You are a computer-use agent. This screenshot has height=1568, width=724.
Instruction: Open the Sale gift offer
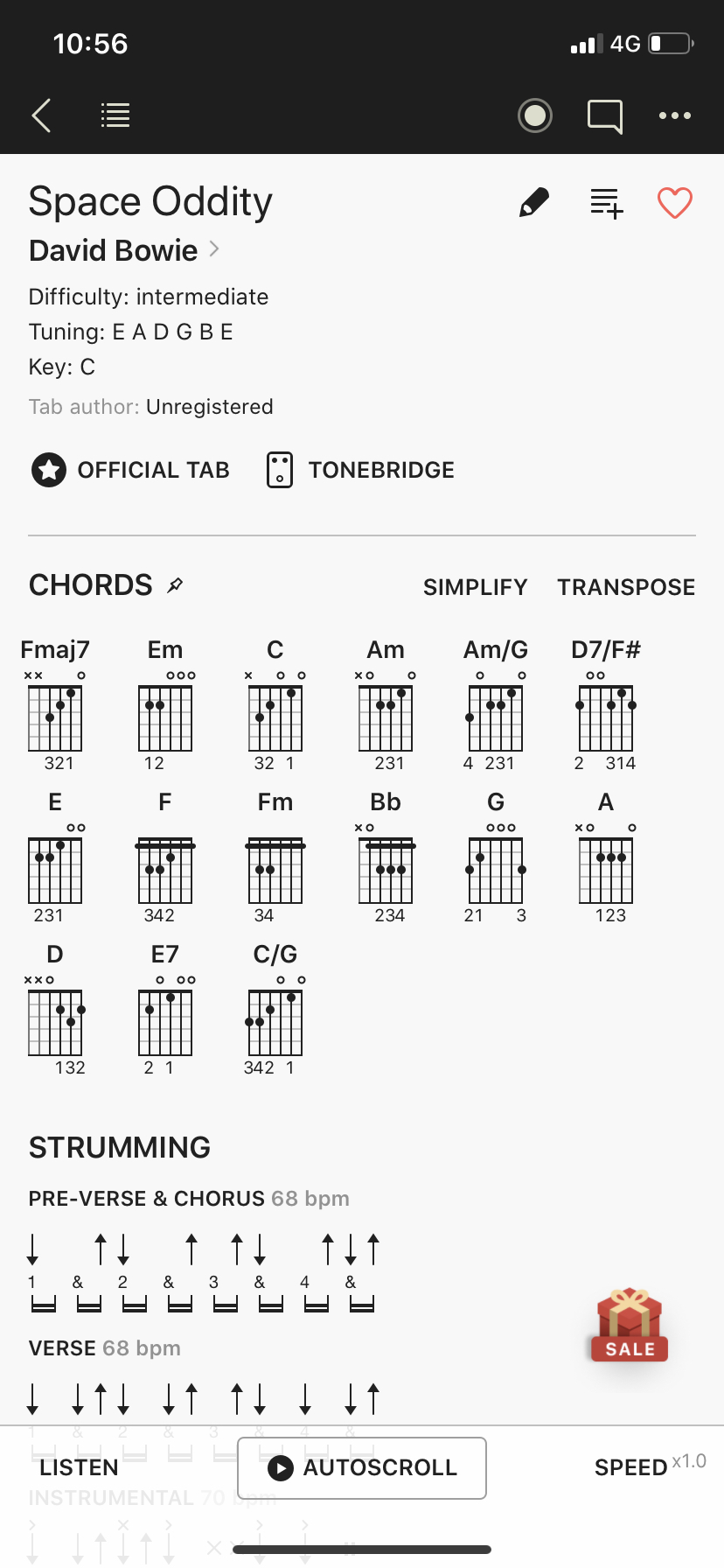(x=630, y=1325)
